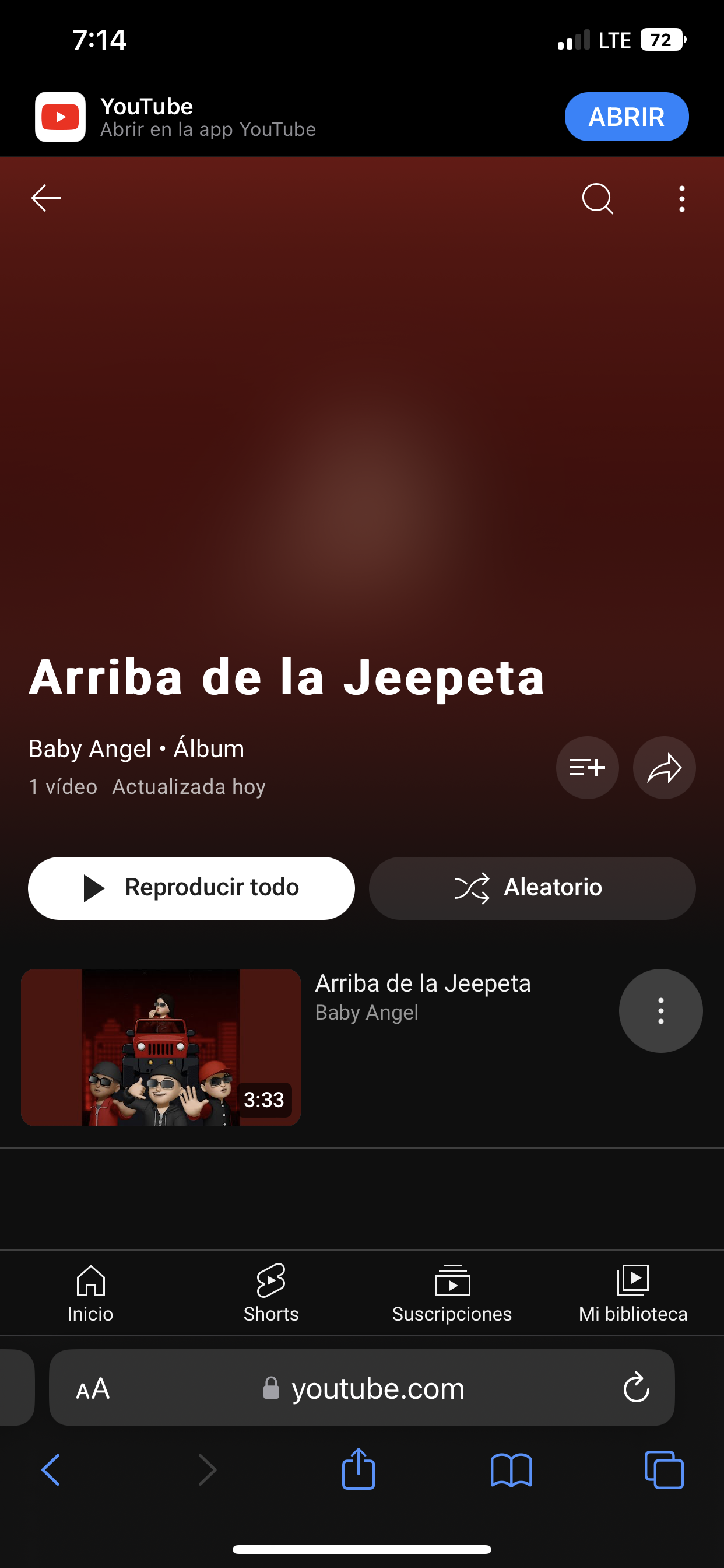Open the search icon
Screen dimensions: 724x1568
click(596, 198)
